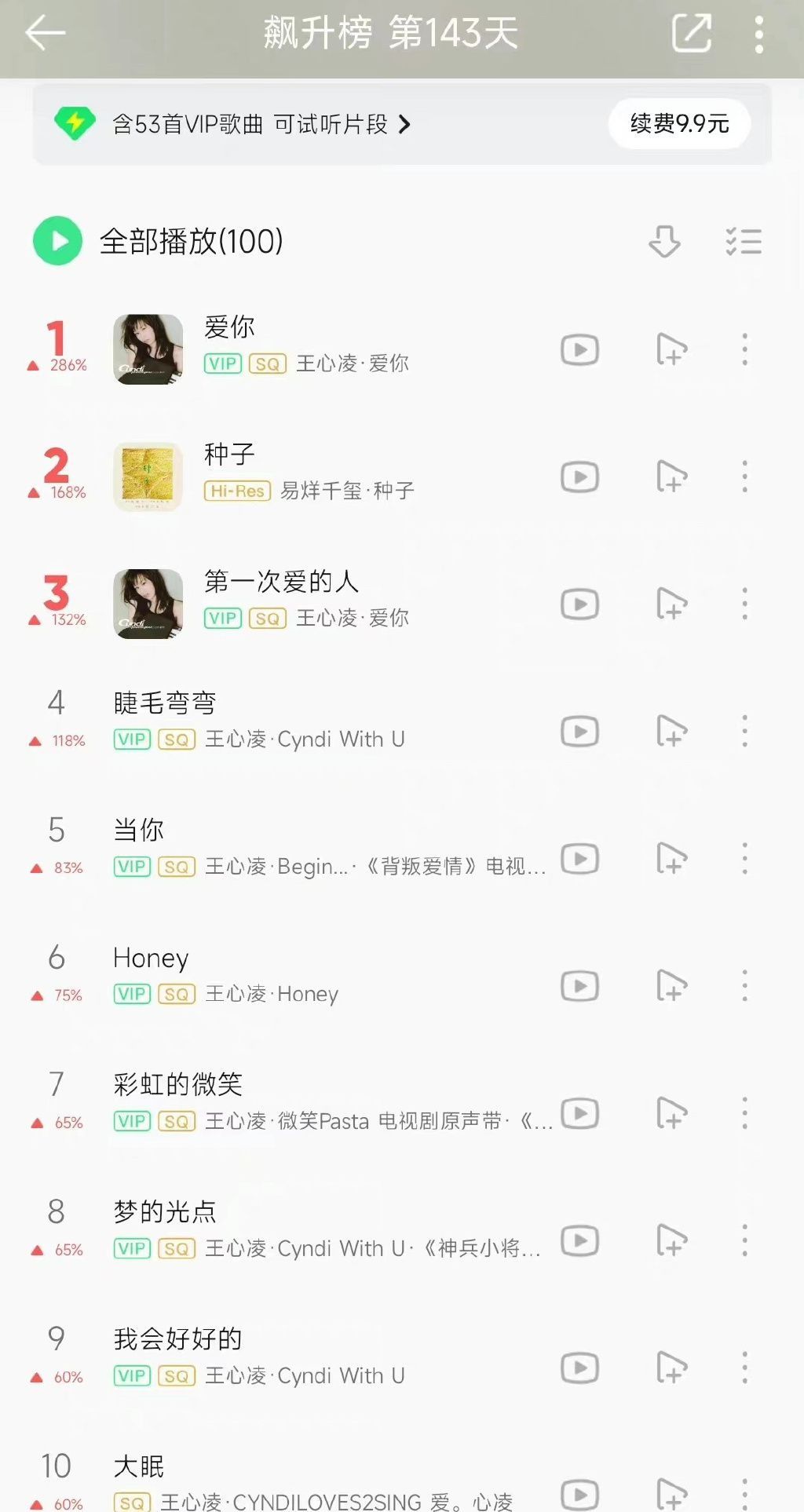
Task: Open multi-select song list mode
Action: pos(743,242)
